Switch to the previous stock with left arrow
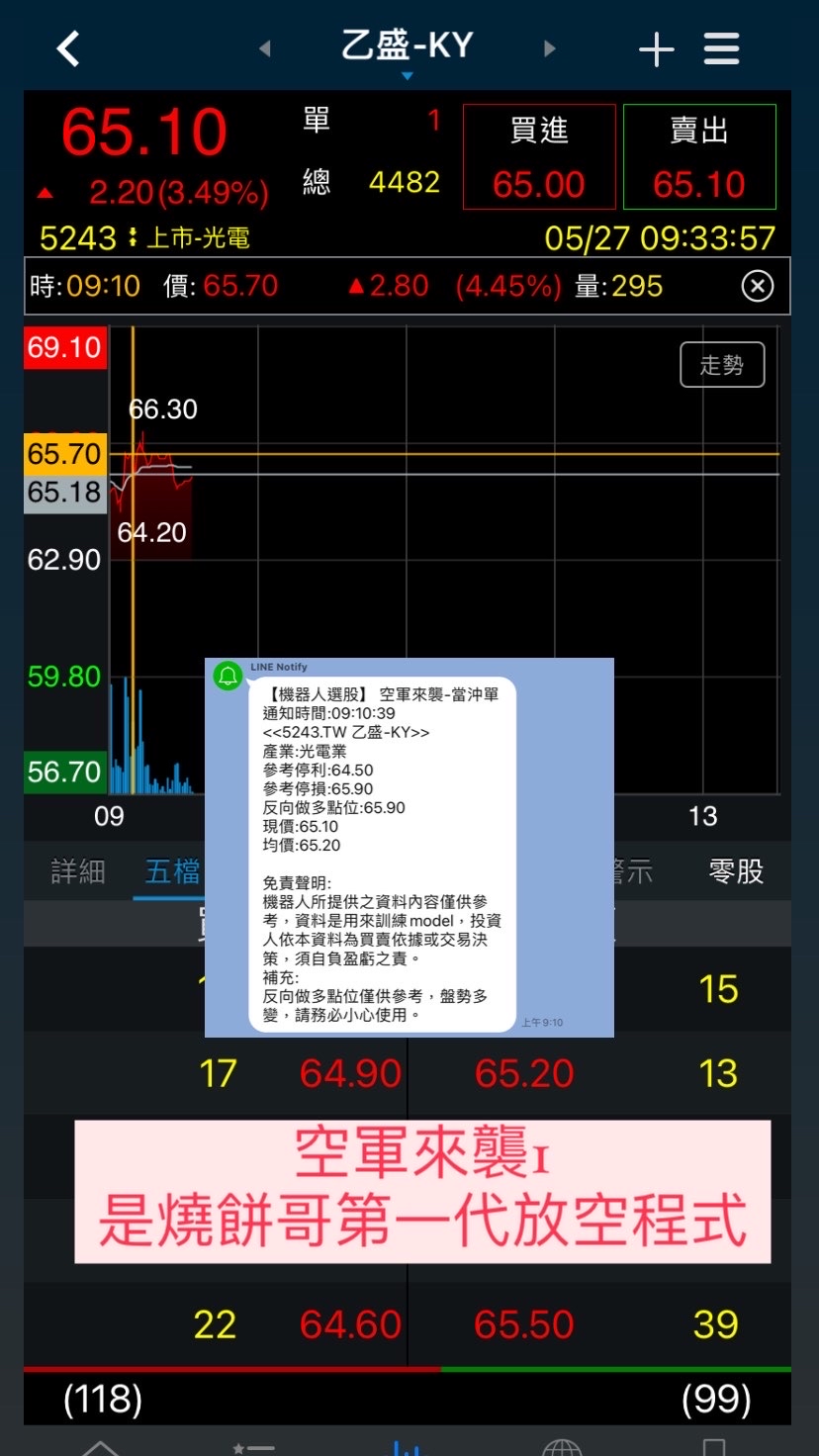This screenshot has width=819, height=1456. 264,47
